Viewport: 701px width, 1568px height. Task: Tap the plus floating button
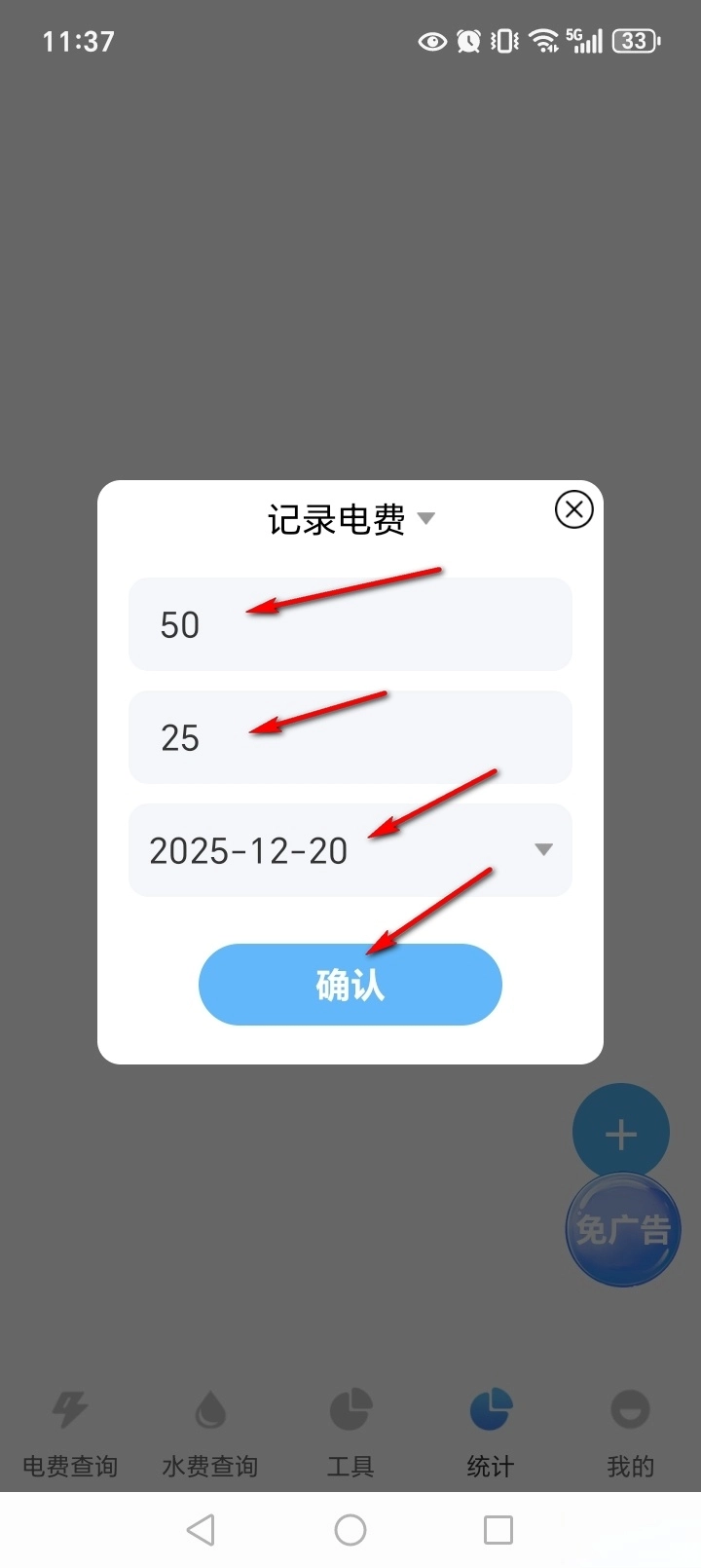click(620, 1133)
